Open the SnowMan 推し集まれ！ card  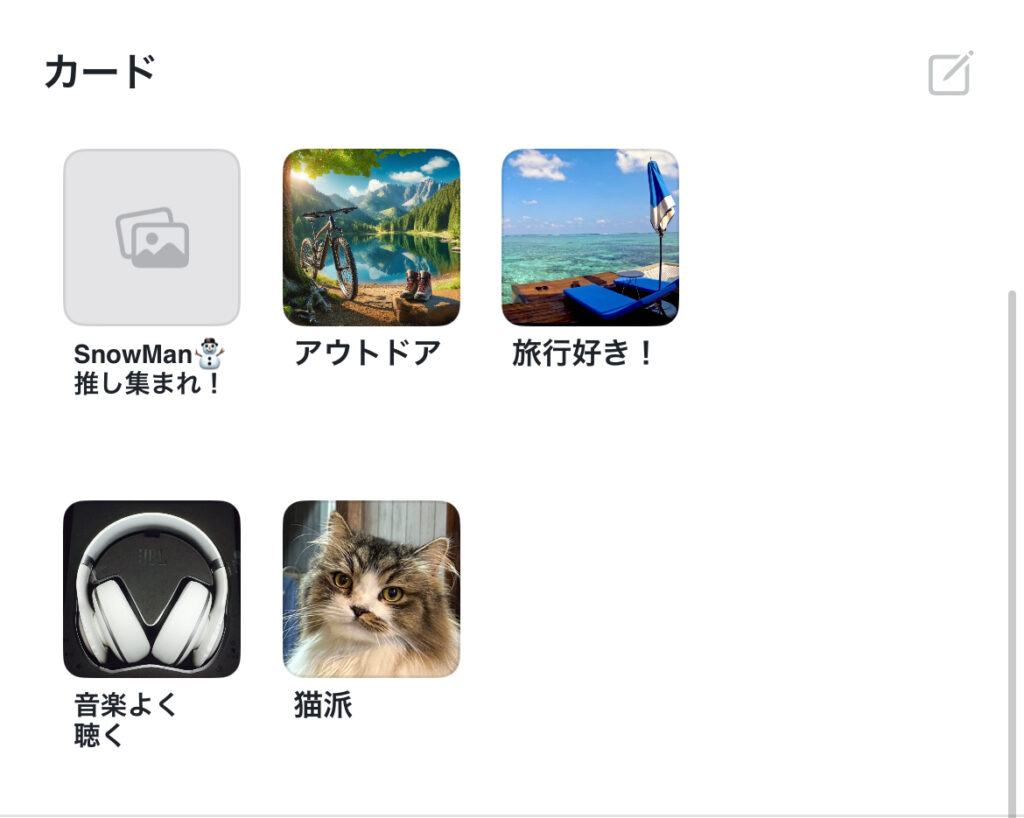click(x=152, y=238)
